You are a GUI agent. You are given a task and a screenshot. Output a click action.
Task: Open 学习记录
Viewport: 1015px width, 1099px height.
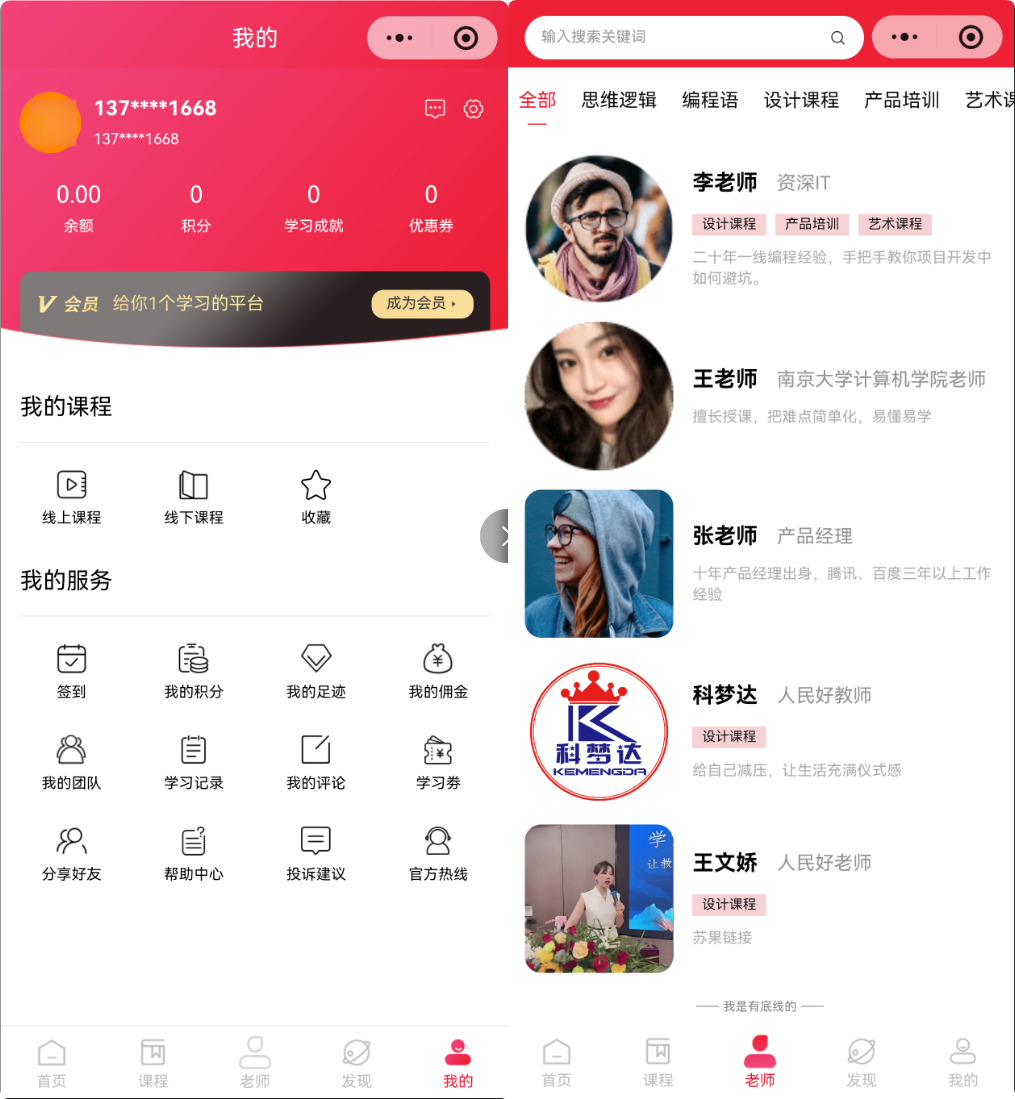coord(193,762)
